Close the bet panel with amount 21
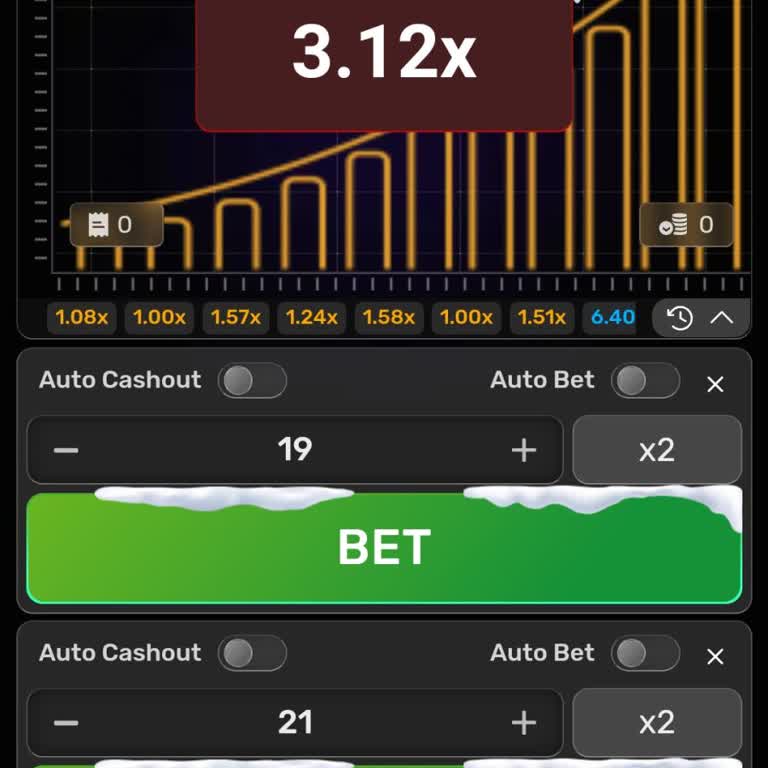The image size is (768, 768). pyautogui.click(x=715, y=657)
